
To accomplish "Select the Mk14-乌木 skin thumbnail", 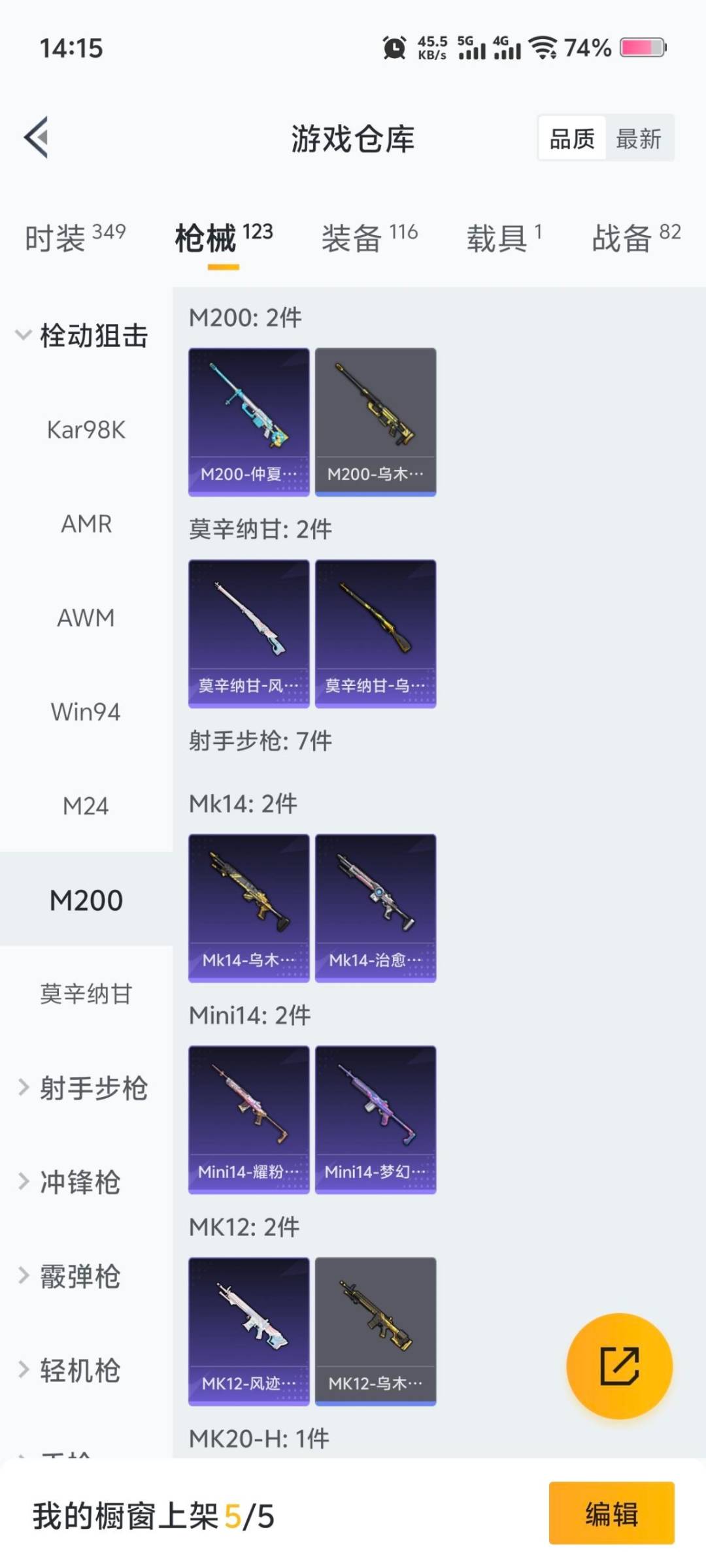I will point(248,905).
